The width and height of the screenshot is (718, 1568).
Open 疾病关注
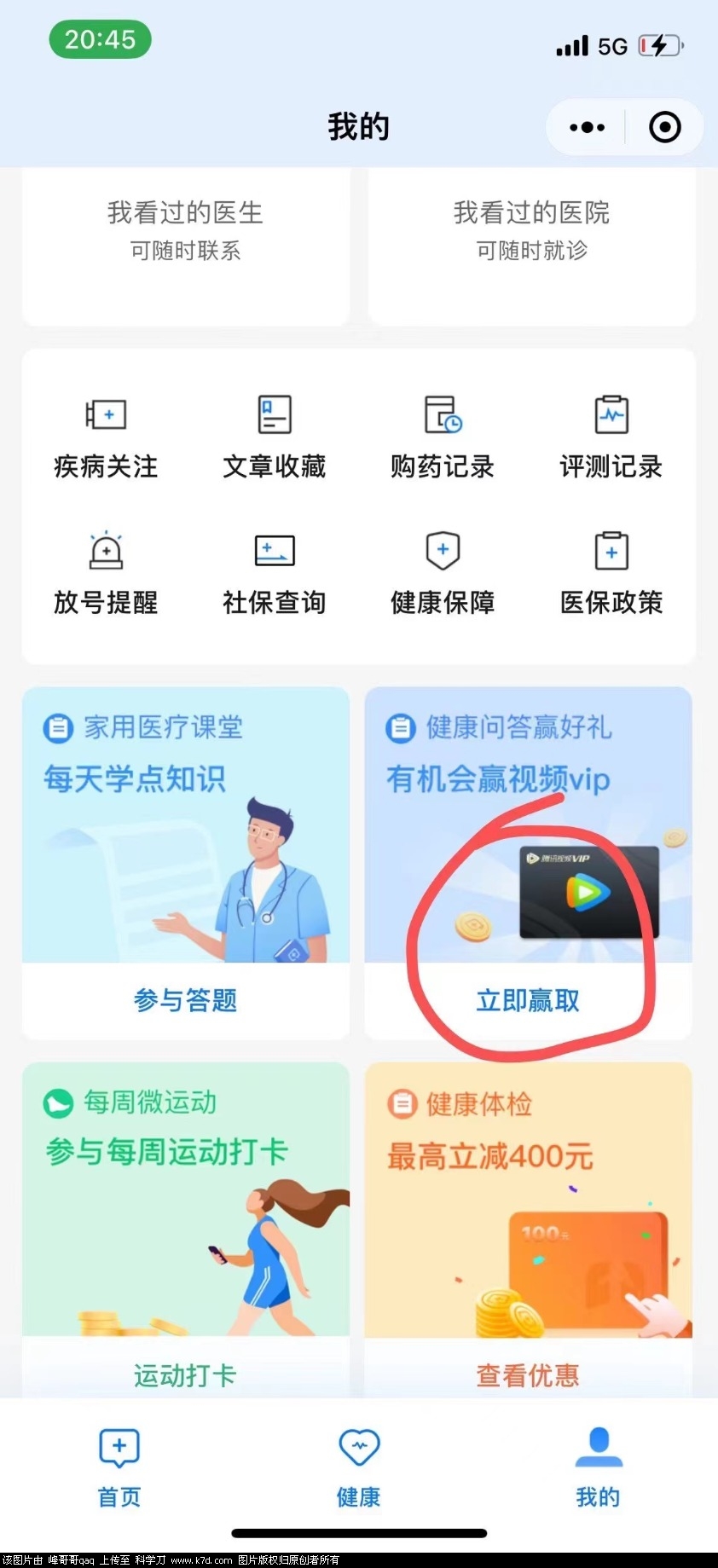106,437
